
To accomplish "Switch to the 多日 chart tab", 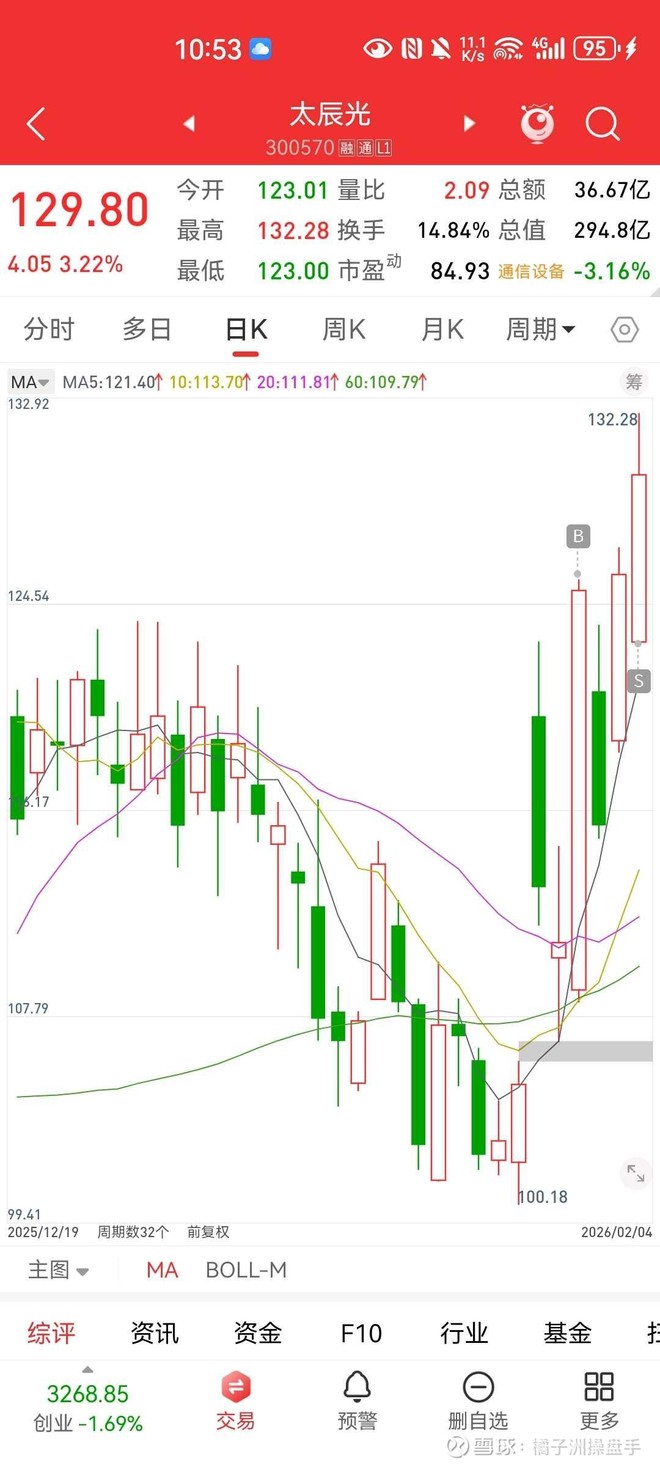I will click(x=147, y=329).
